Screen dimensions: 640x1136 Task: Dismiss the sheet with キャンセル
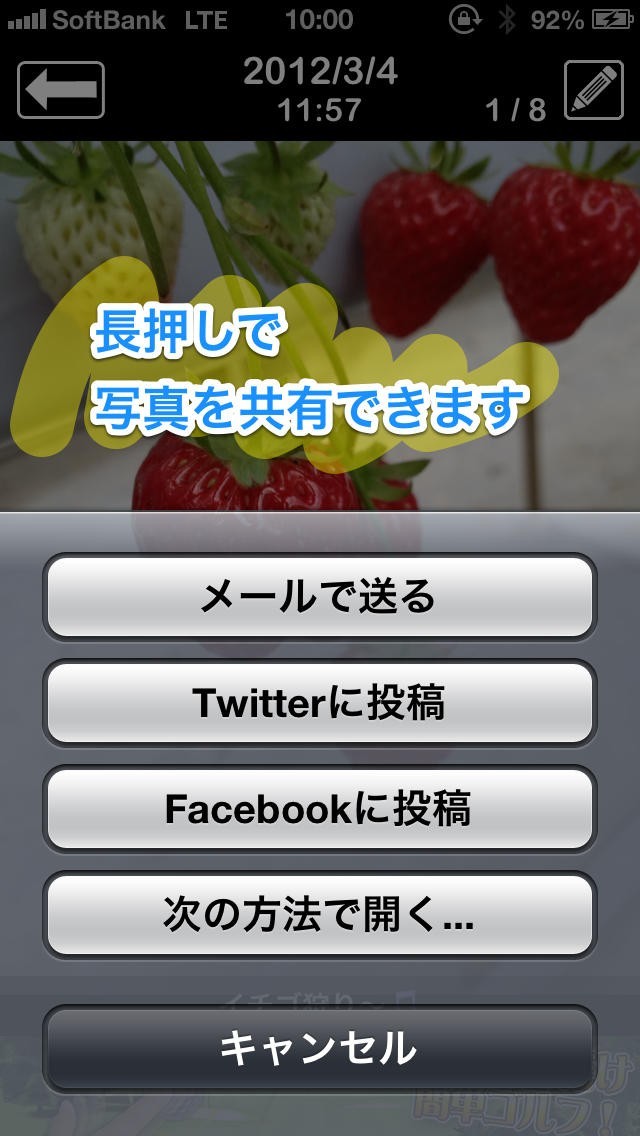tap(319, 1048)
